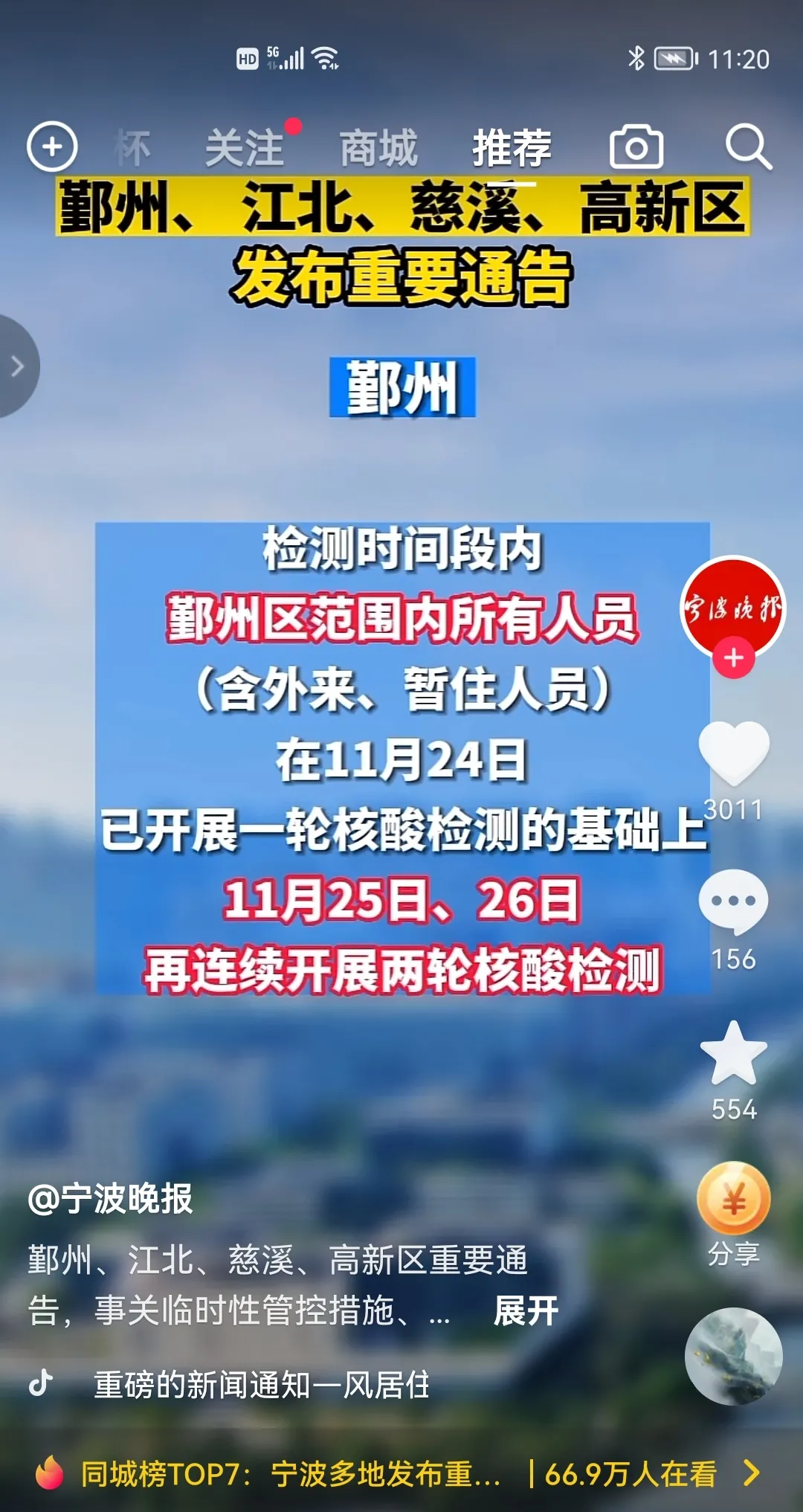Switch to the 关注 tab
The image size is (803, 1512).
tap(245, 148)
